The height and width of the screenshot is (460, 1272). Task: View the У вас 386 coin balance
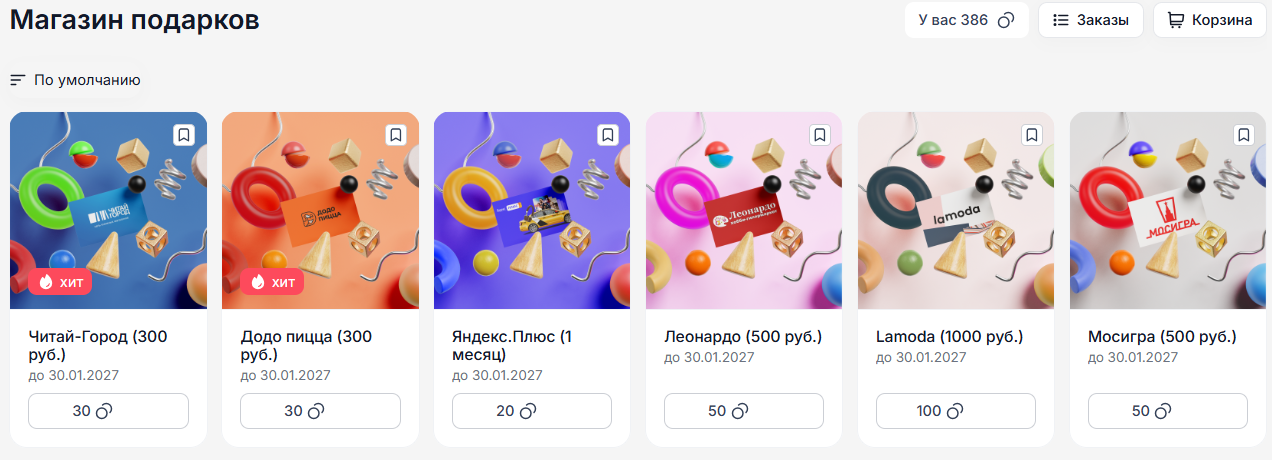tap(966, 20)
